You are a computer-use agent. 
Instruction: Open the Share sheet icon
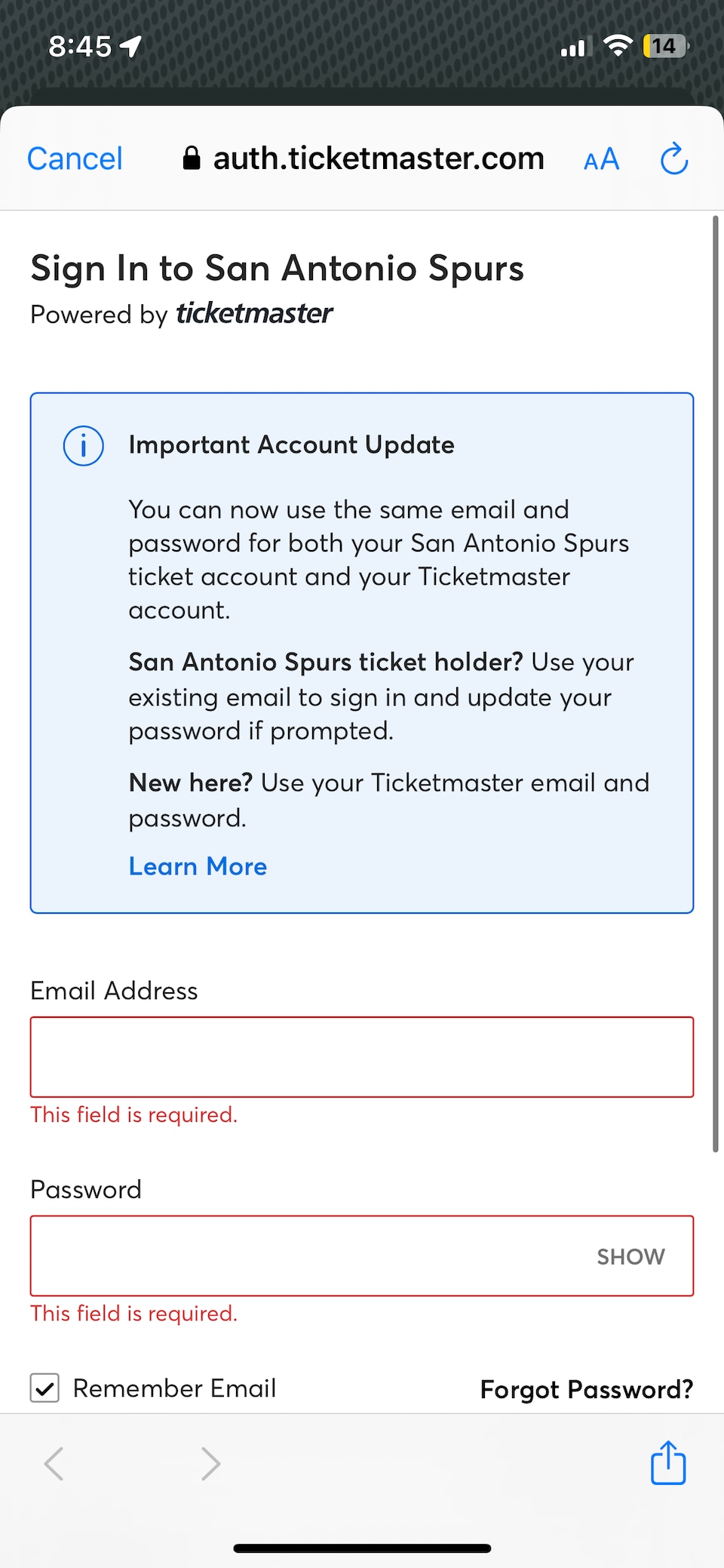pos(667,1462)
